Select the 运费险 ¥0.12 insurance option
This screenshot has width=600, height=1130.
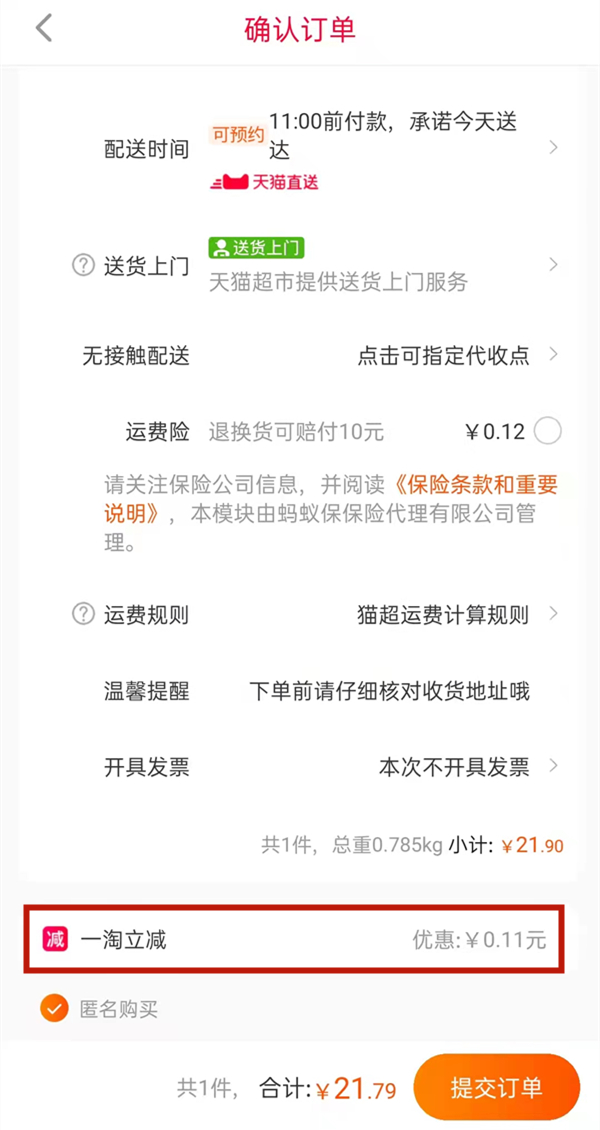click(548, 432)
